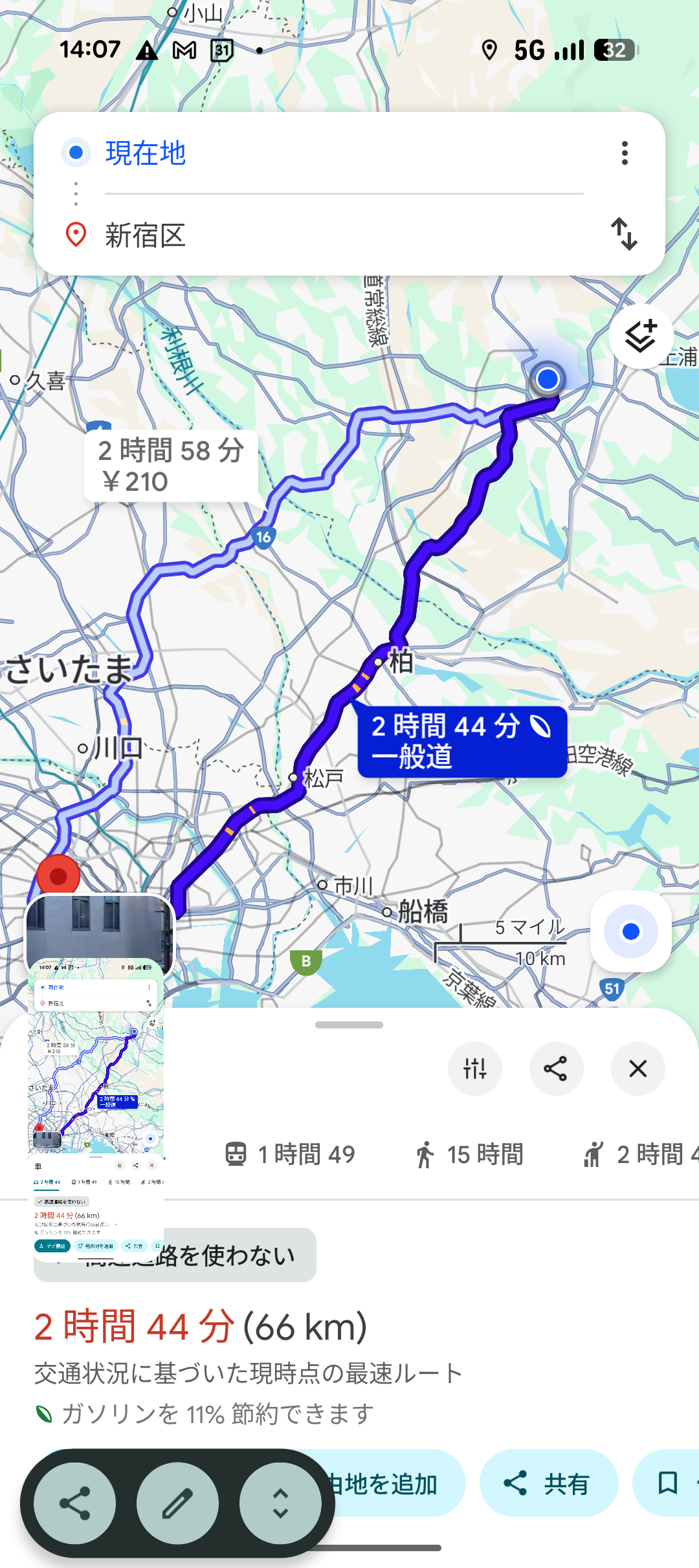Open the route options sliders icon
Screen dimensions: 699x1568
[x=474, y=1069]
